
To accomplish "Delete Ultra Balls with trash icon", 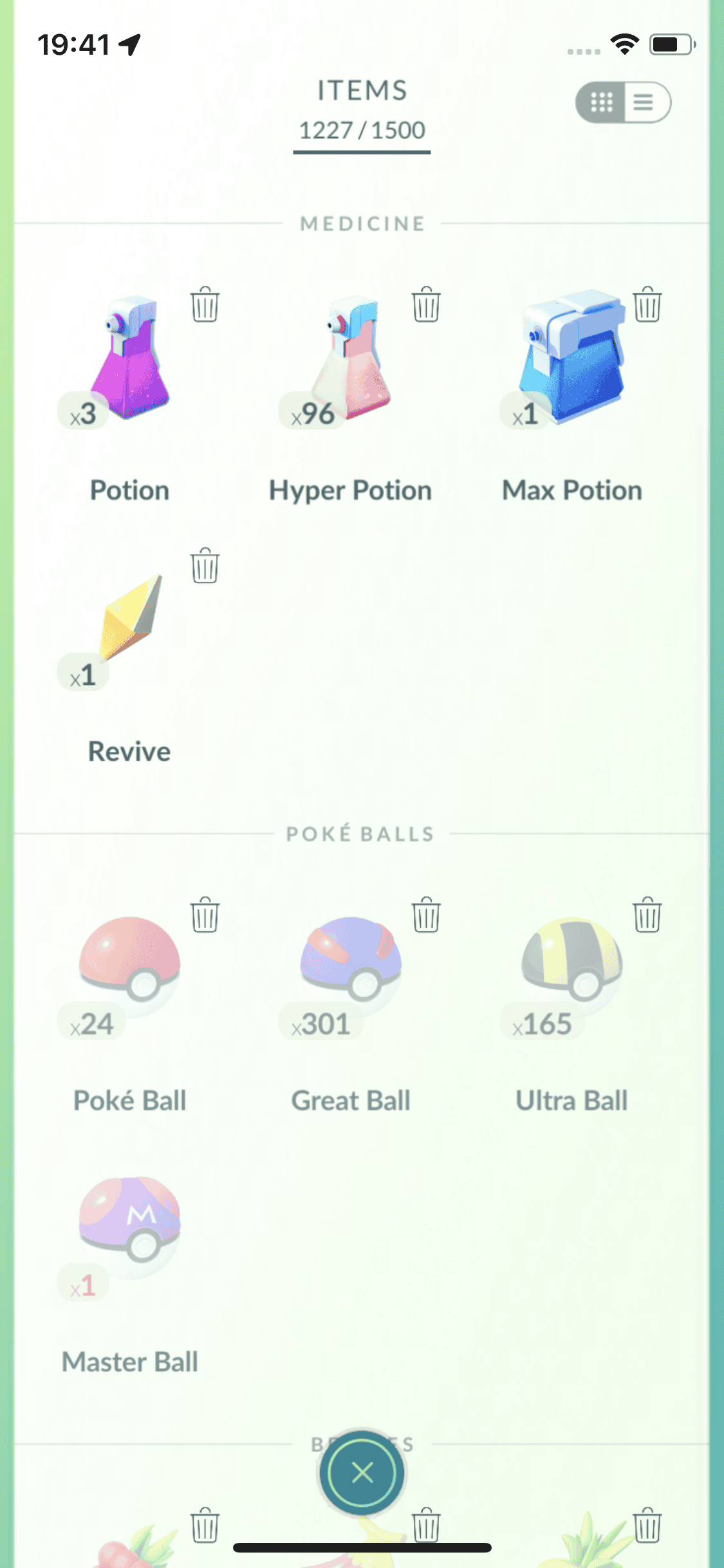I will pos(647,915).
